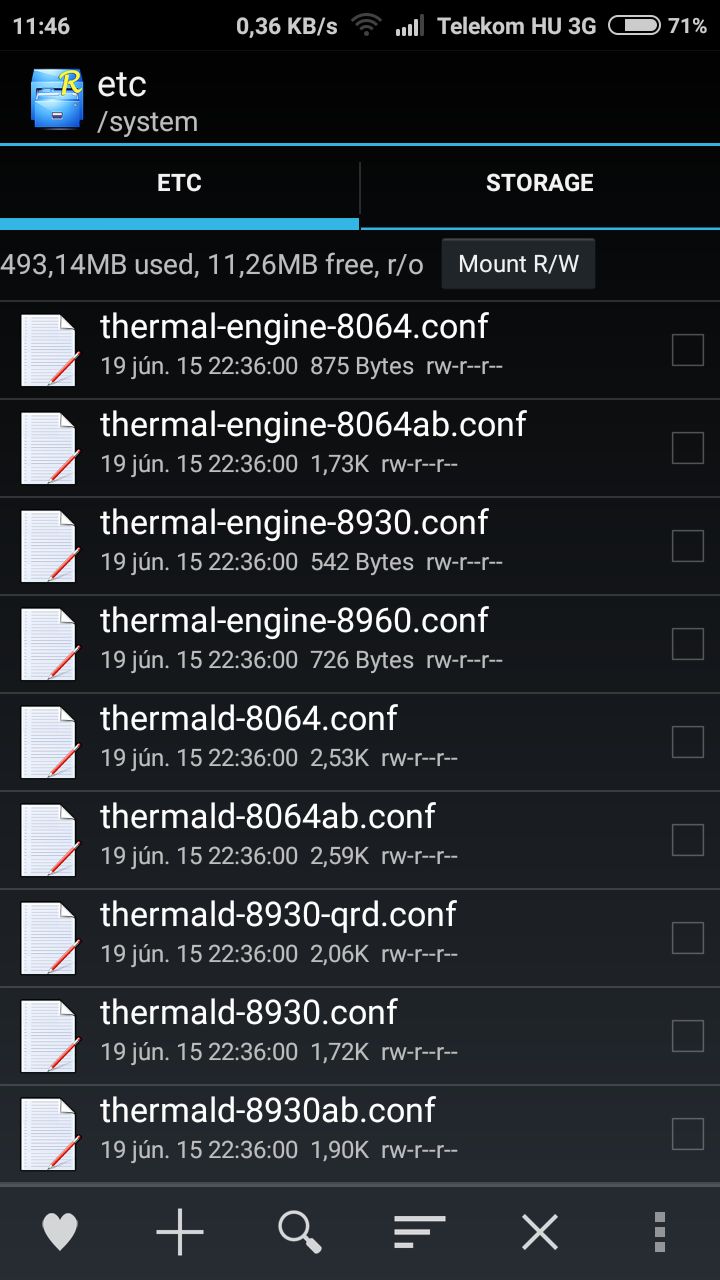Viewport: 720px width, 1280px height.
Task: Open the overflow menu
Action: (660, 1232)
